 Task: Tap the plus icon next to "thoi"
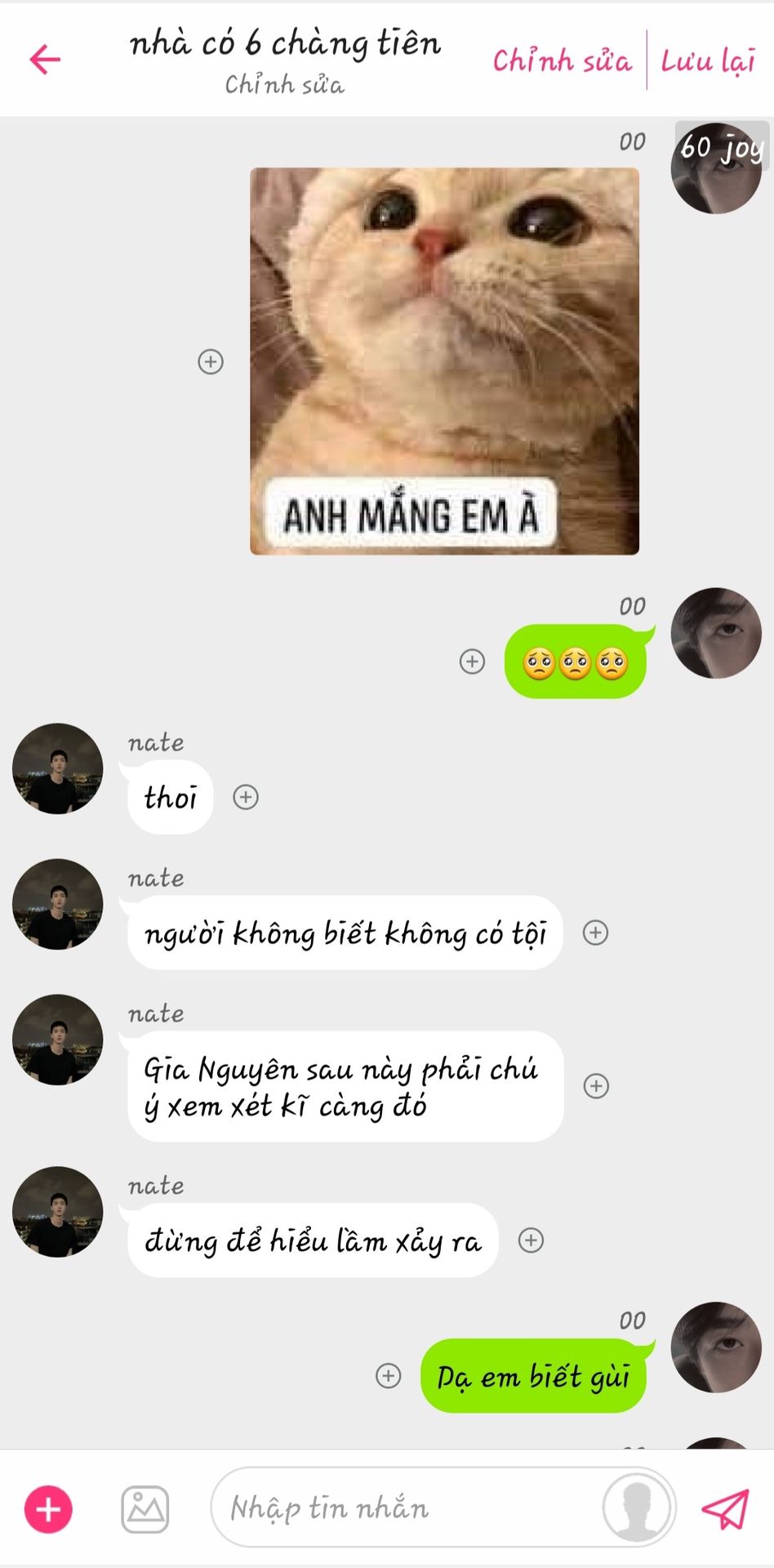click(x=246, y=797)
